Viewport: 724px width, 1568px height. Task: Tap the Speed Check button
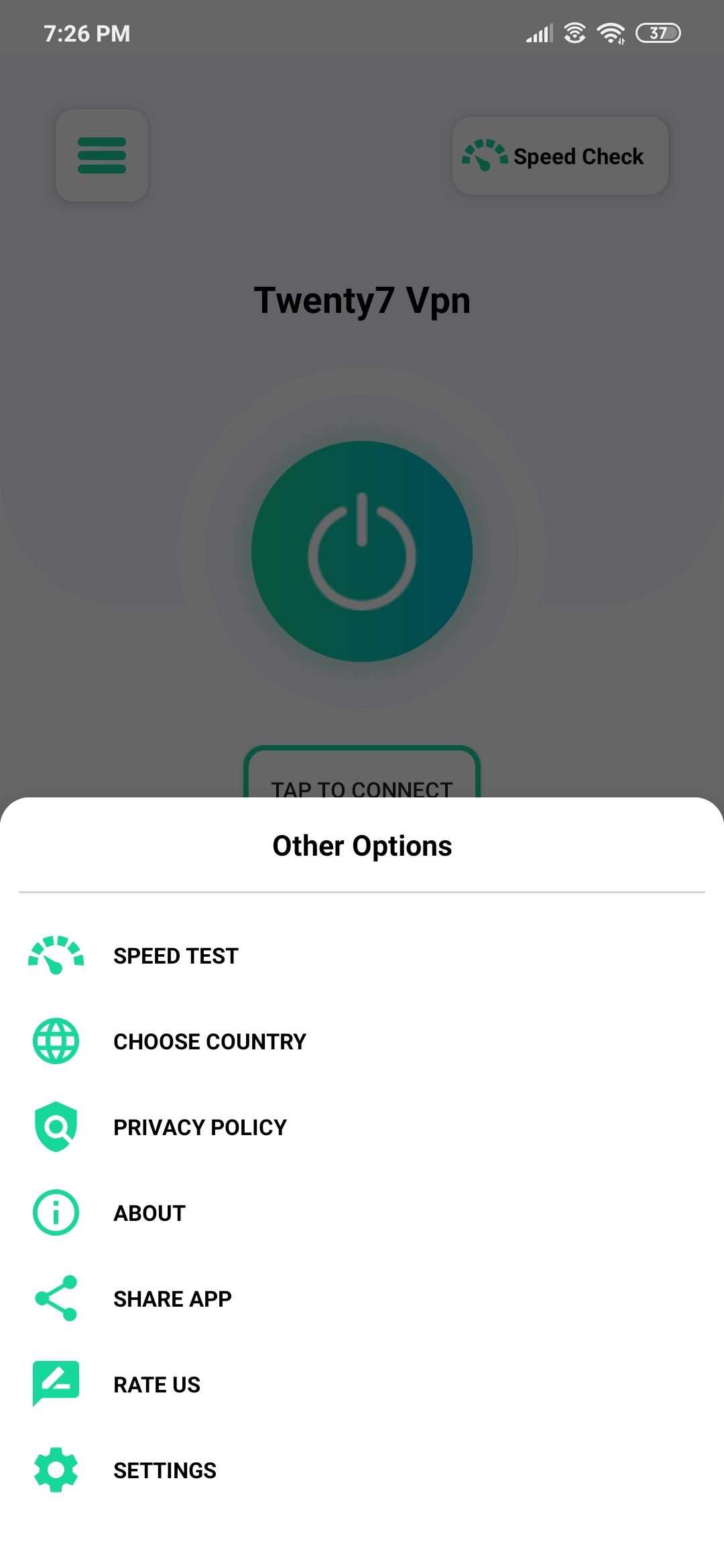[560, 155]
